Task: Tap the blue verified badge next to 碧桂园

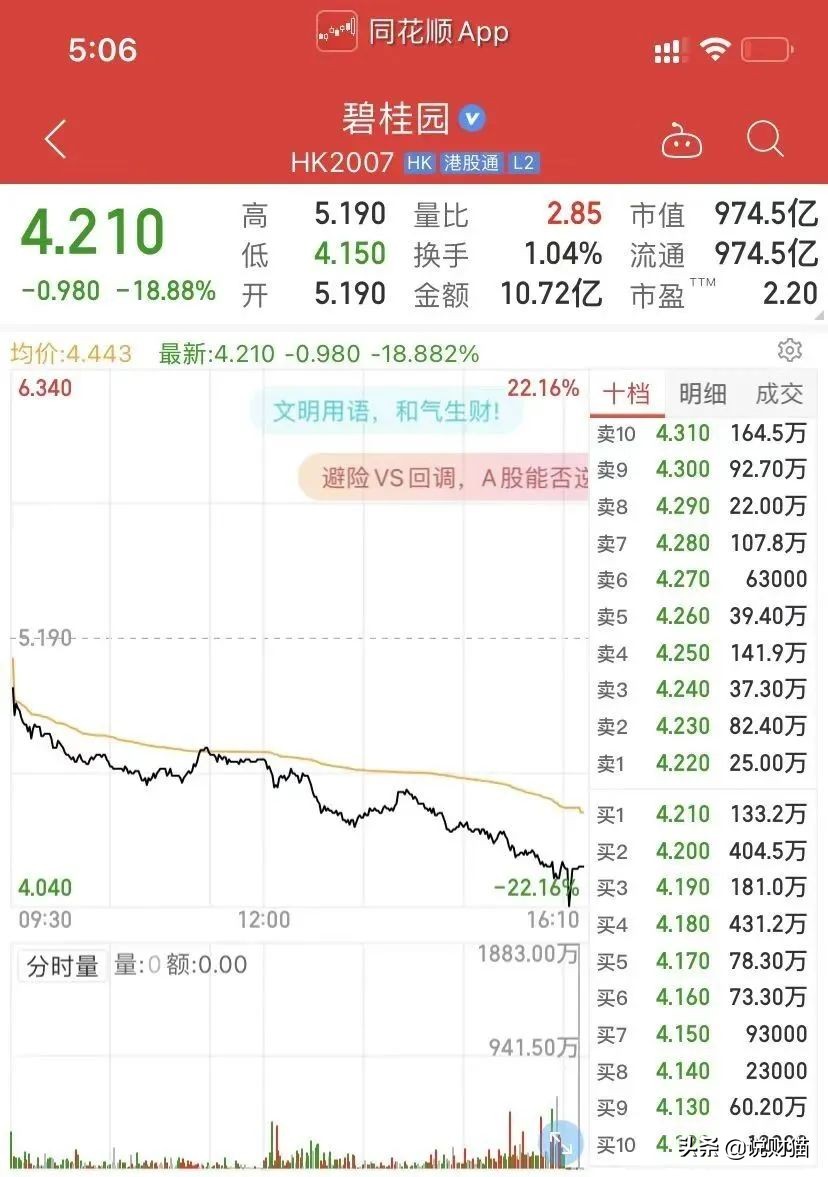Action: (x=468, y=119)
